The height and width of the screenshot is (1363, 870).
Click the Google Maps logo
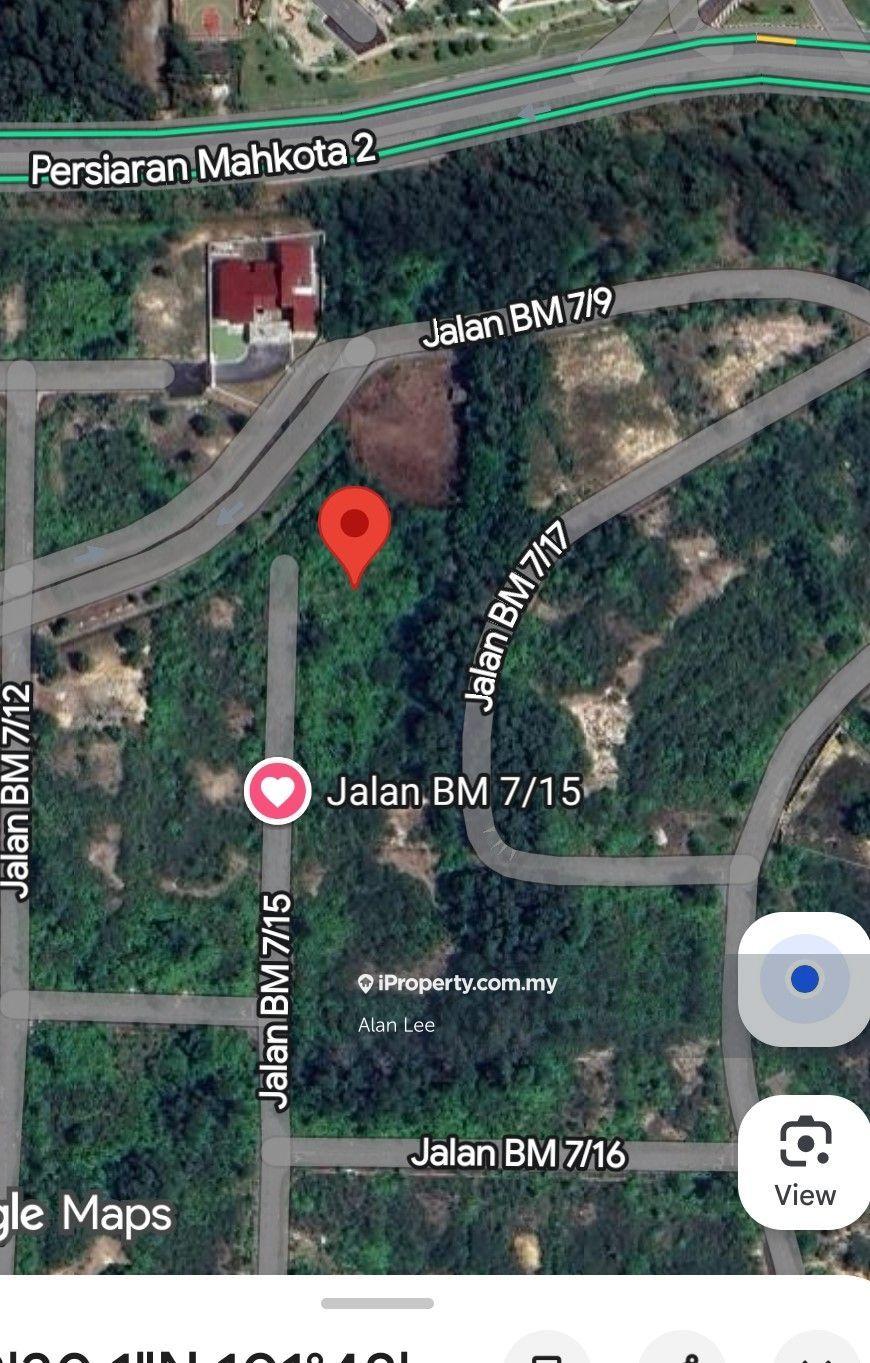tap(85, 1214)
